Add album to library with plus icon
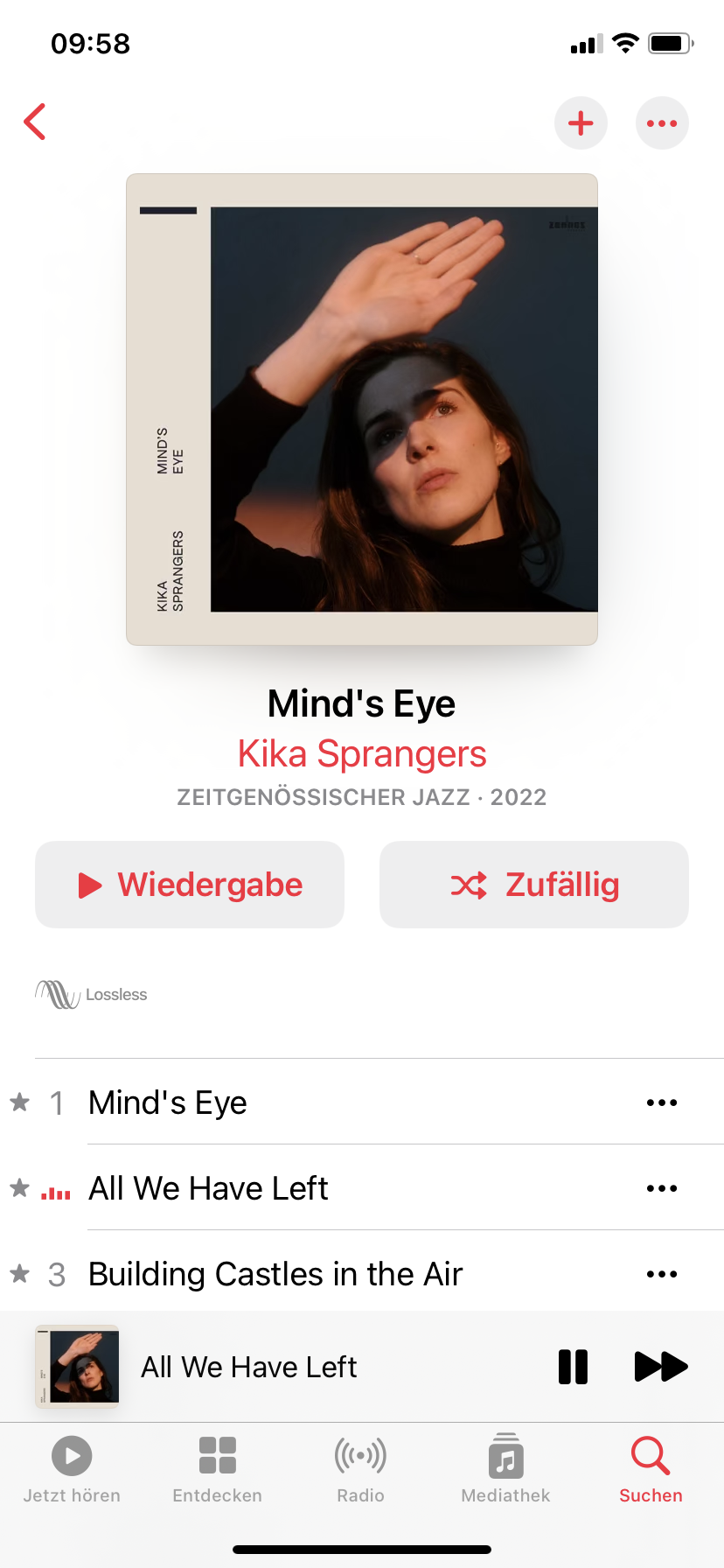This screenshot has width=724, height=1568. [581, 123]
